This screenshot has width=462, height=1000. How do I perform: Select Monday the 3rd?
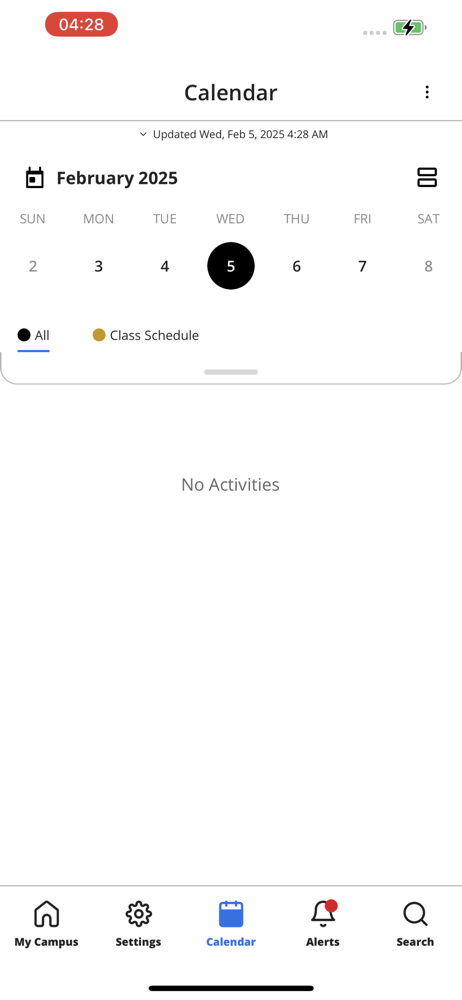coord(98,266)
